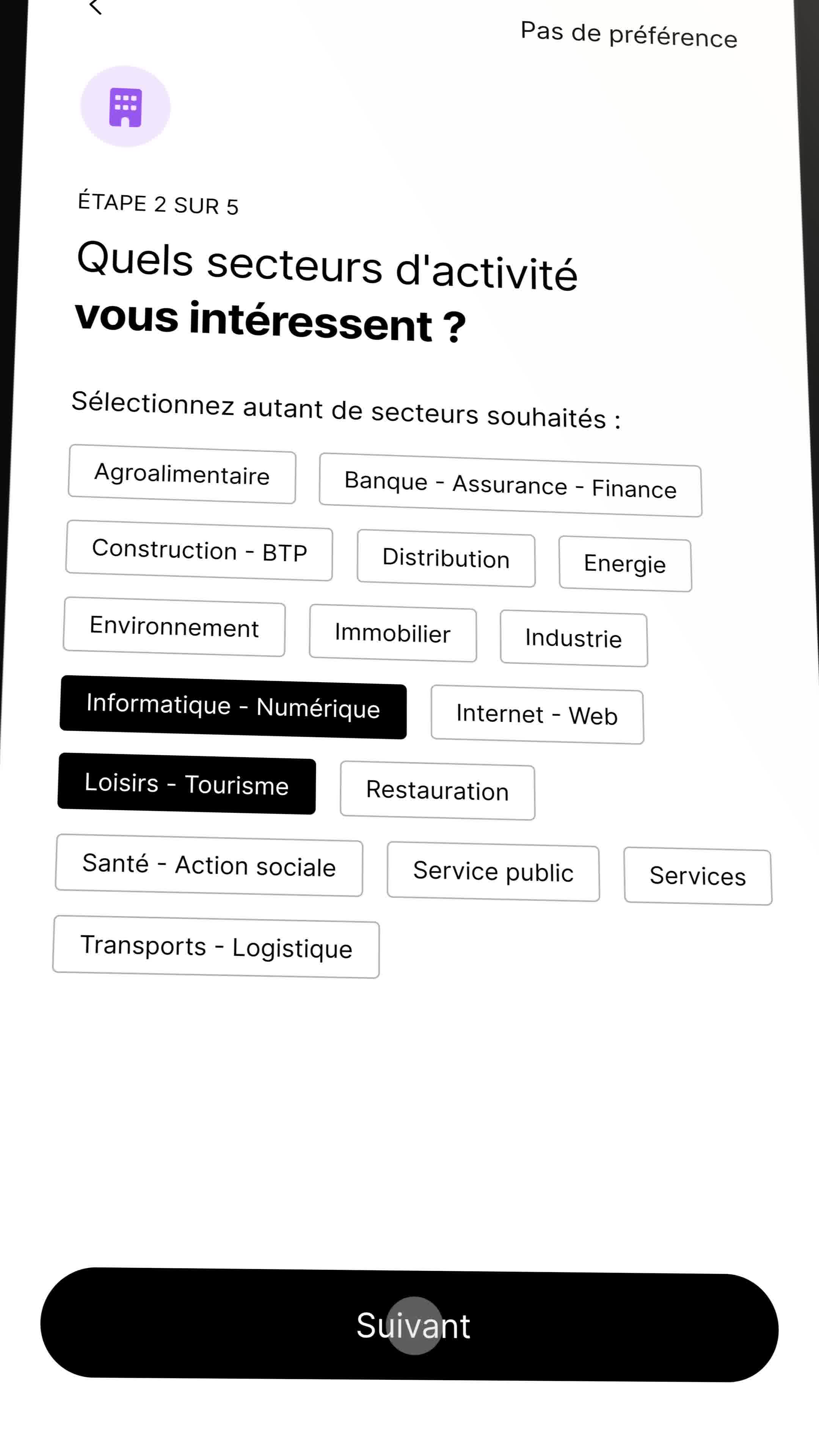
Task: Choose Transports - Logistique sector
Action: pyautogui.click(x=216, y=947)
